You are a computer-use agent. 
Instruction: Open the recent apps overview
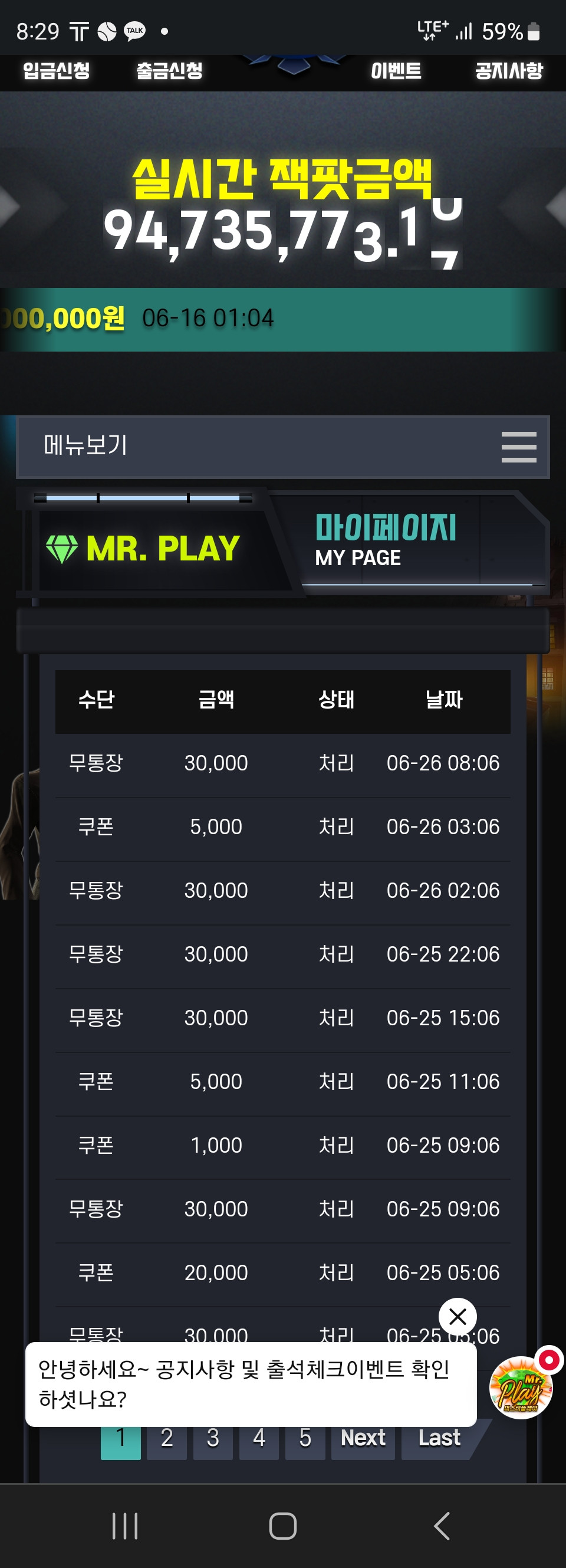point(126,1526)
